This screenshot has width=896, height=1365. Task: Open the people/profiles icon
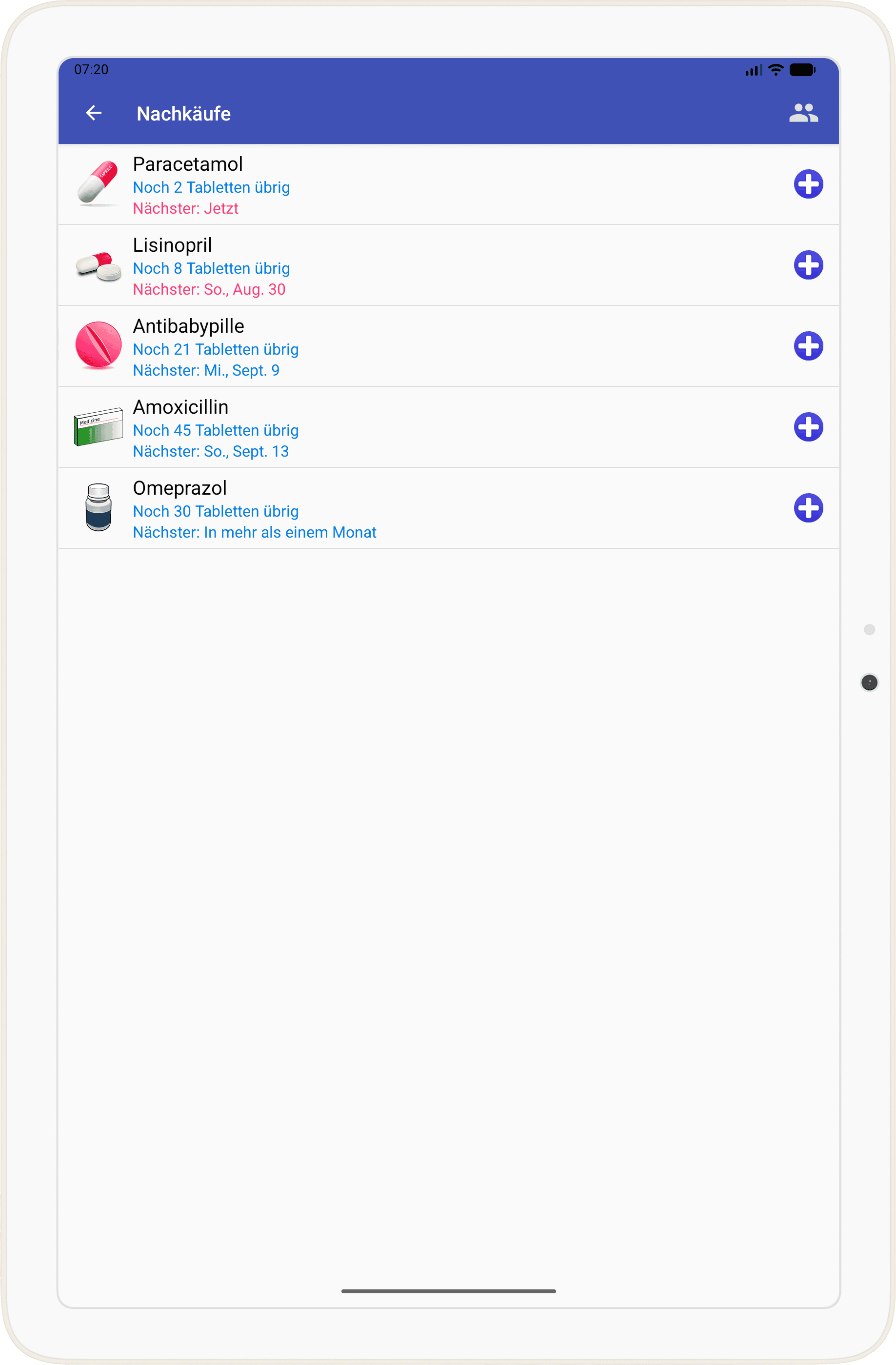[803, 113]
